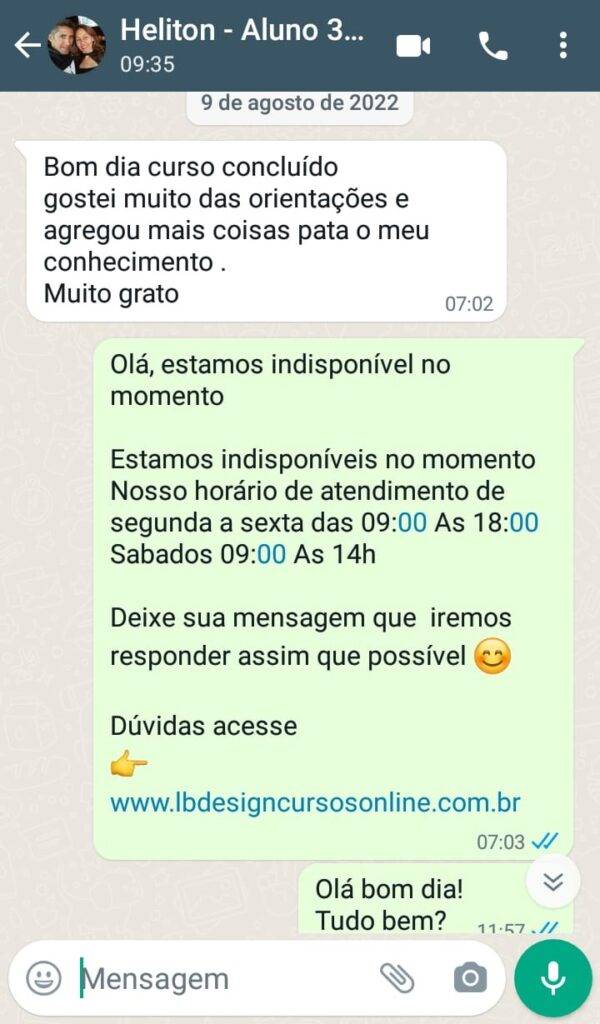Viewport: 600px width, 1024px height.
Task: Go back to the chat list
Action: 26,45
